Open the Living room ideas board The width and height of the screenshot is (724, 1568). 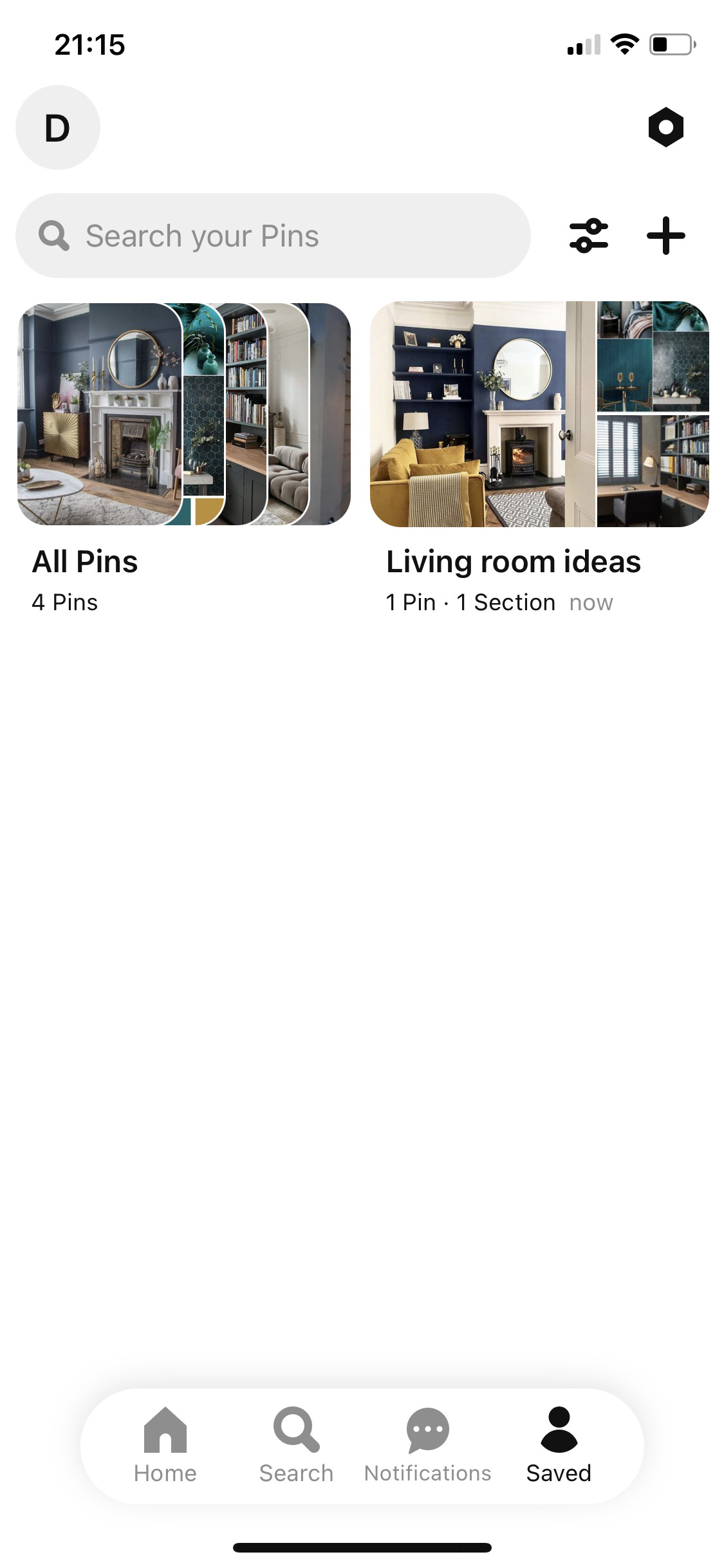(539, 415)
